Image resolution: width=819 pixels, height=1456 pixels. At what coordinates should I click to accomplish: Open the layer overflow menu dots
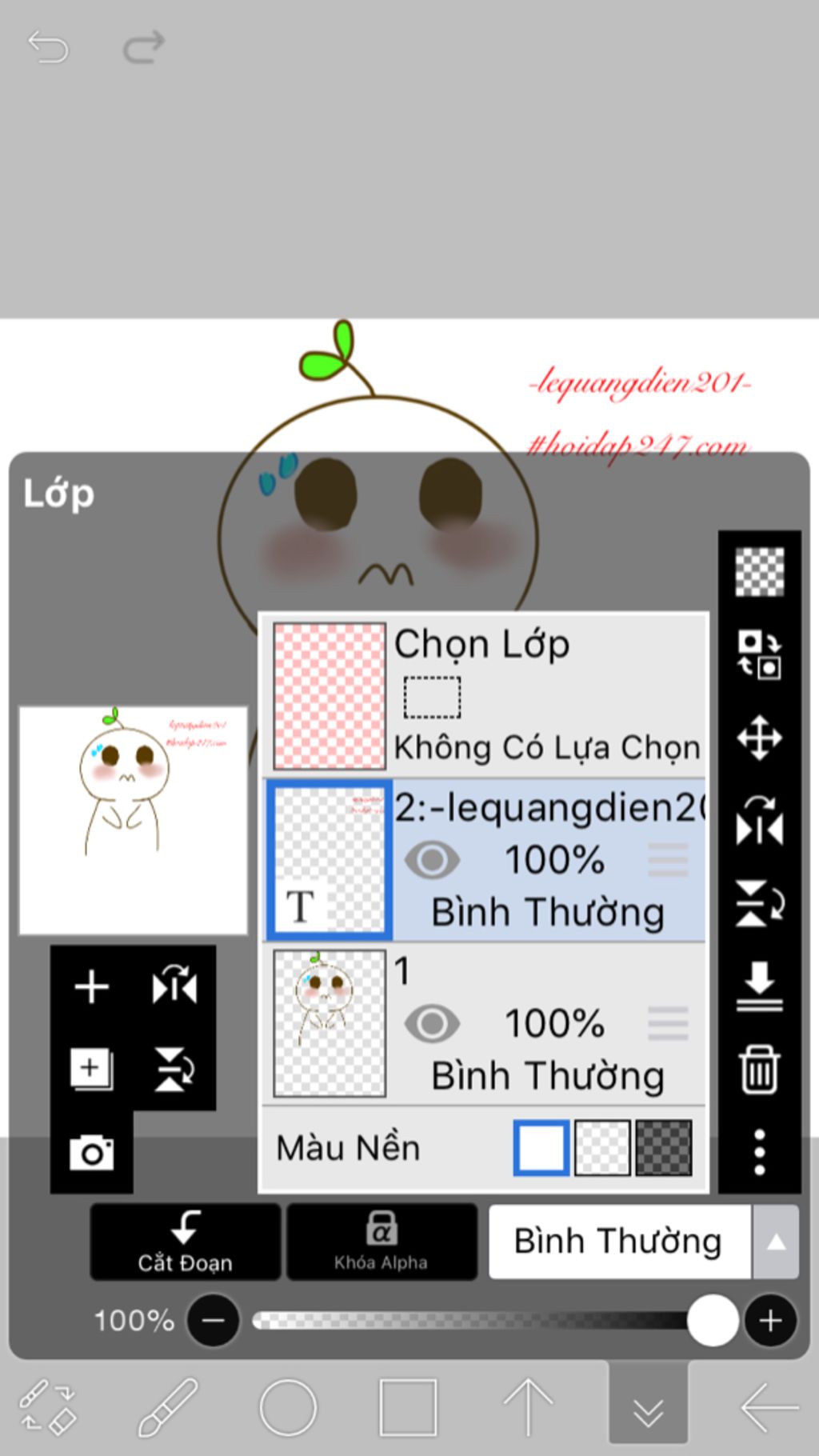759,1152
